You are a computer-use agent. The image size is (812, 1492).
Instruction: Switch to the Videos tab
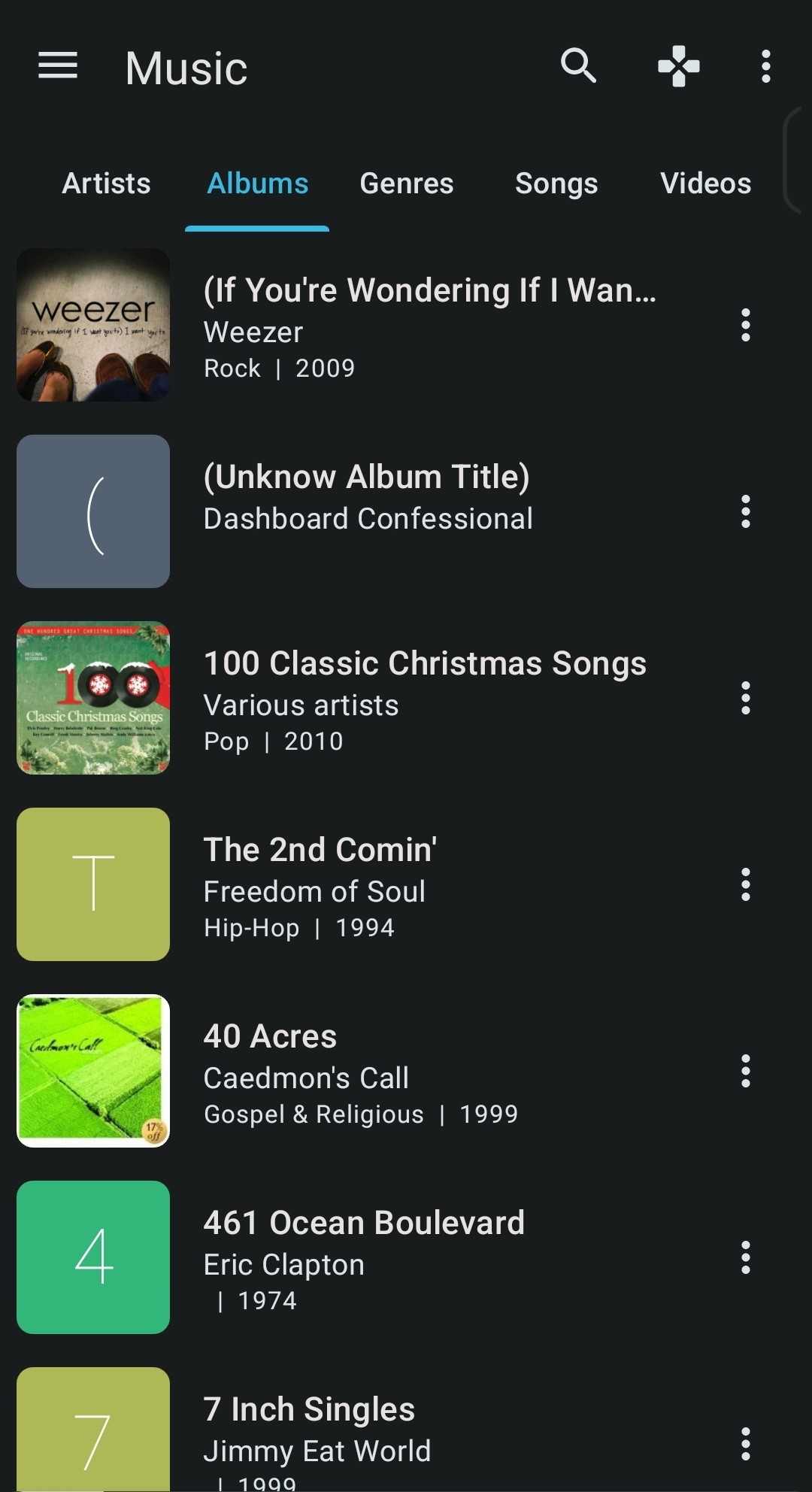pyautogui.click(x=705, y=183)
